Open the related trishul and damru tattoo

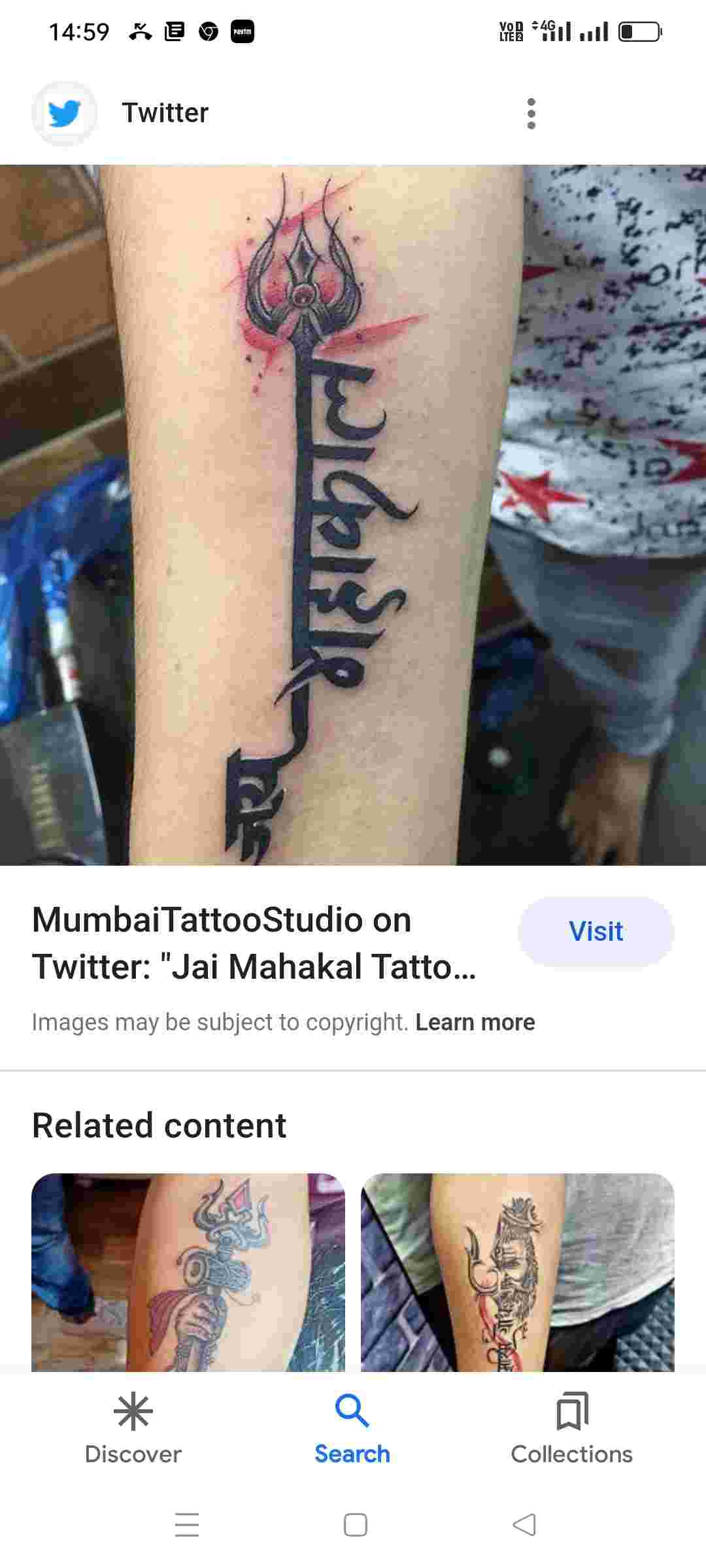click(188, 1271)
